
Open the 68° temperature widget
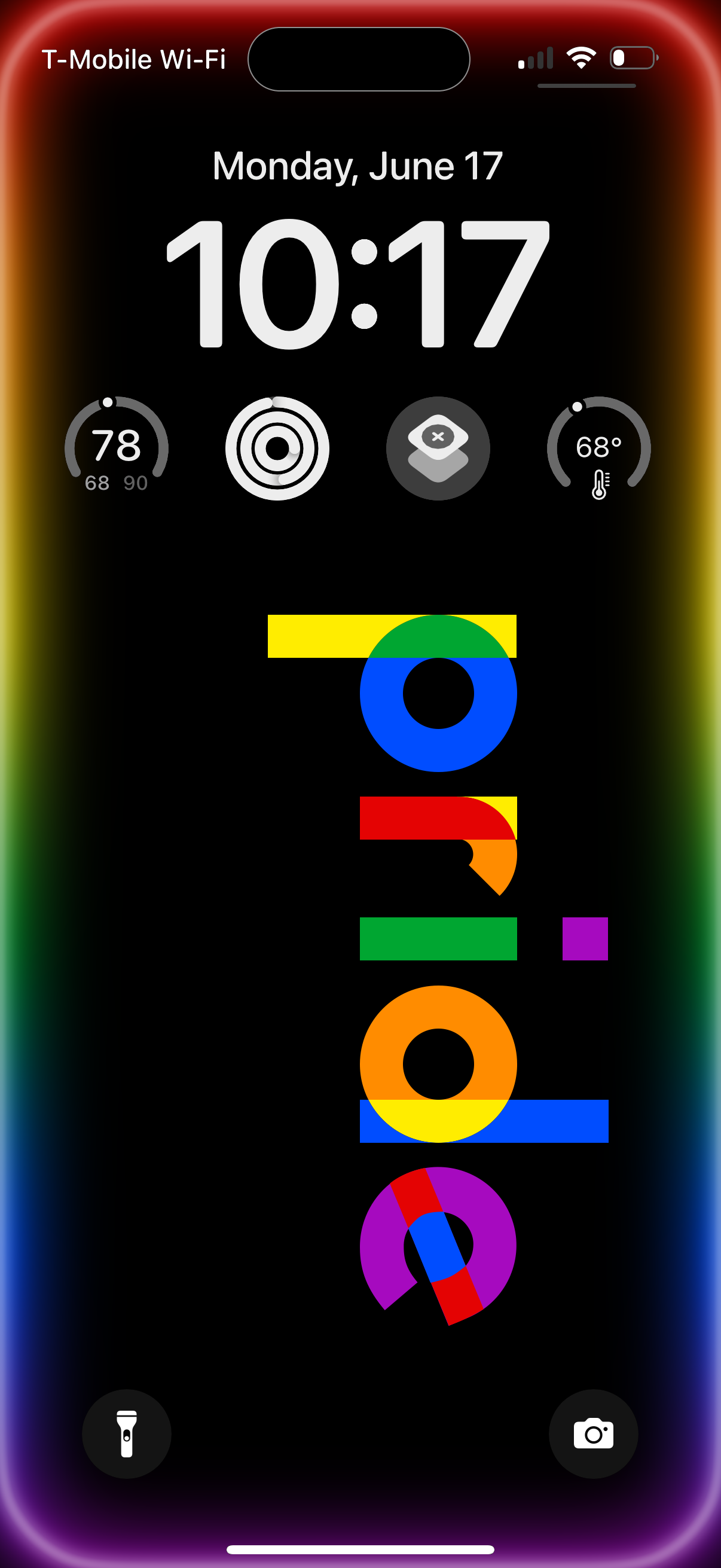point(598,448)
